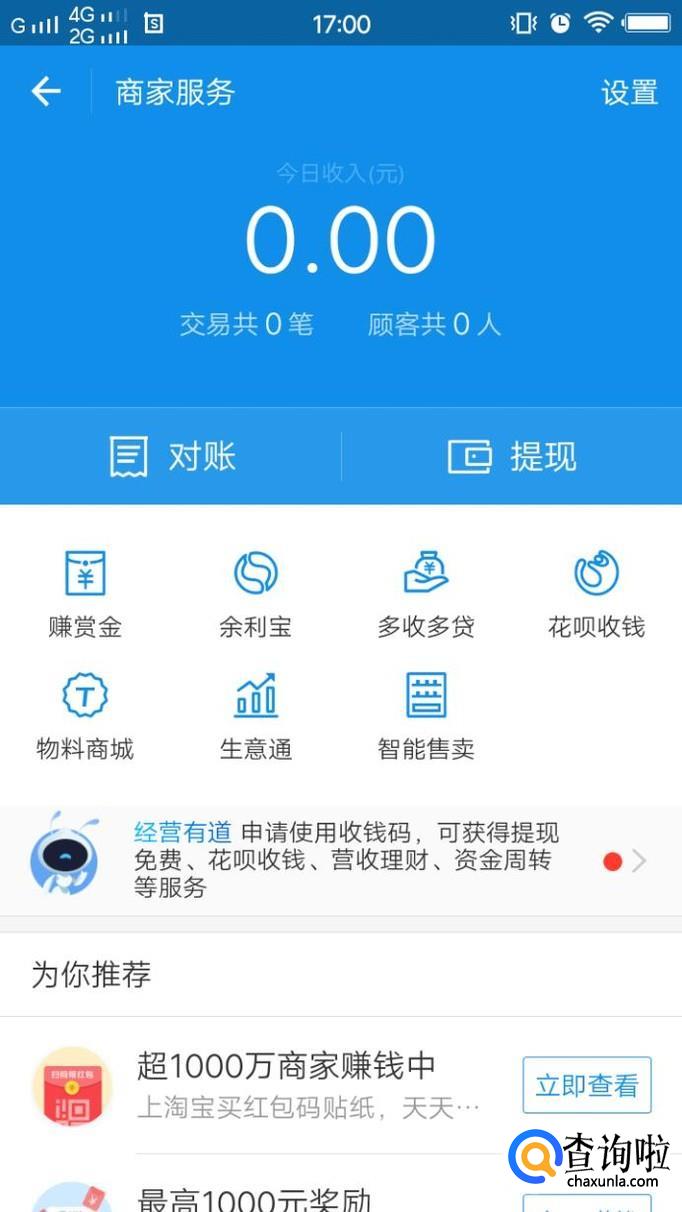The width and height of the screenshot is (682, 1212).
Task: Open the 最高1000元奖励 recommendation
Action: pos(254,1198)
